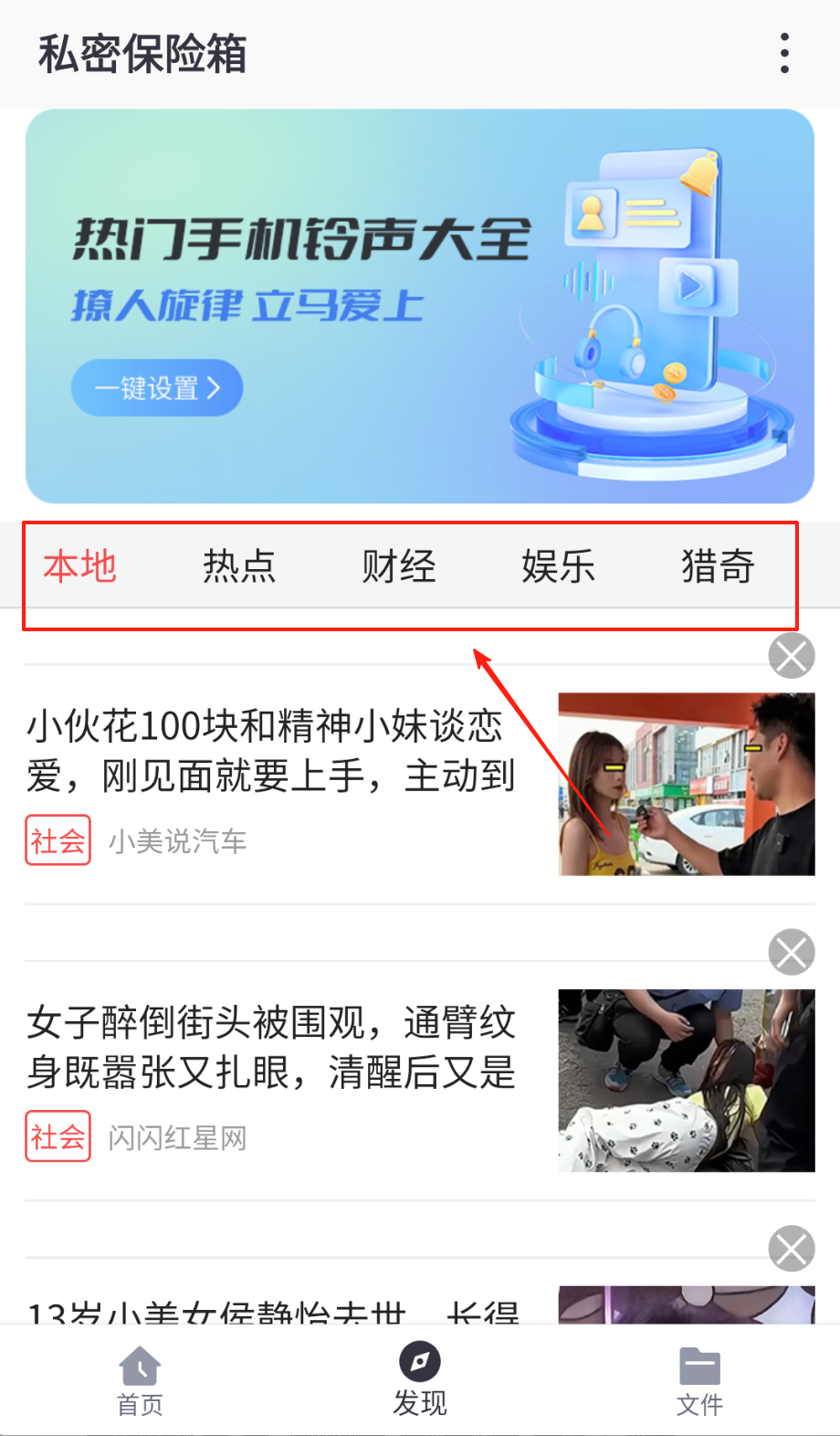This screenshot has height=1436, width=840.
Task: Dismiss the 小伙花100块 news item
Action: (791, 656)
